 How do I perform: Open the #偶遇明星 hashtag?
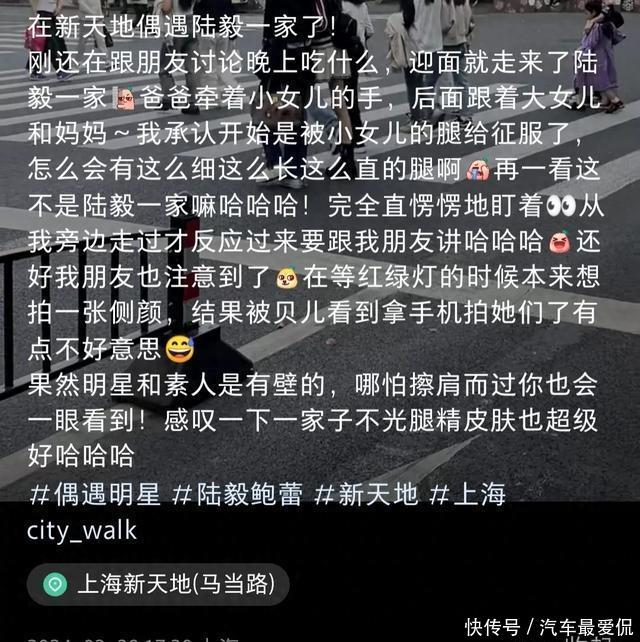[x=95, y=493]
